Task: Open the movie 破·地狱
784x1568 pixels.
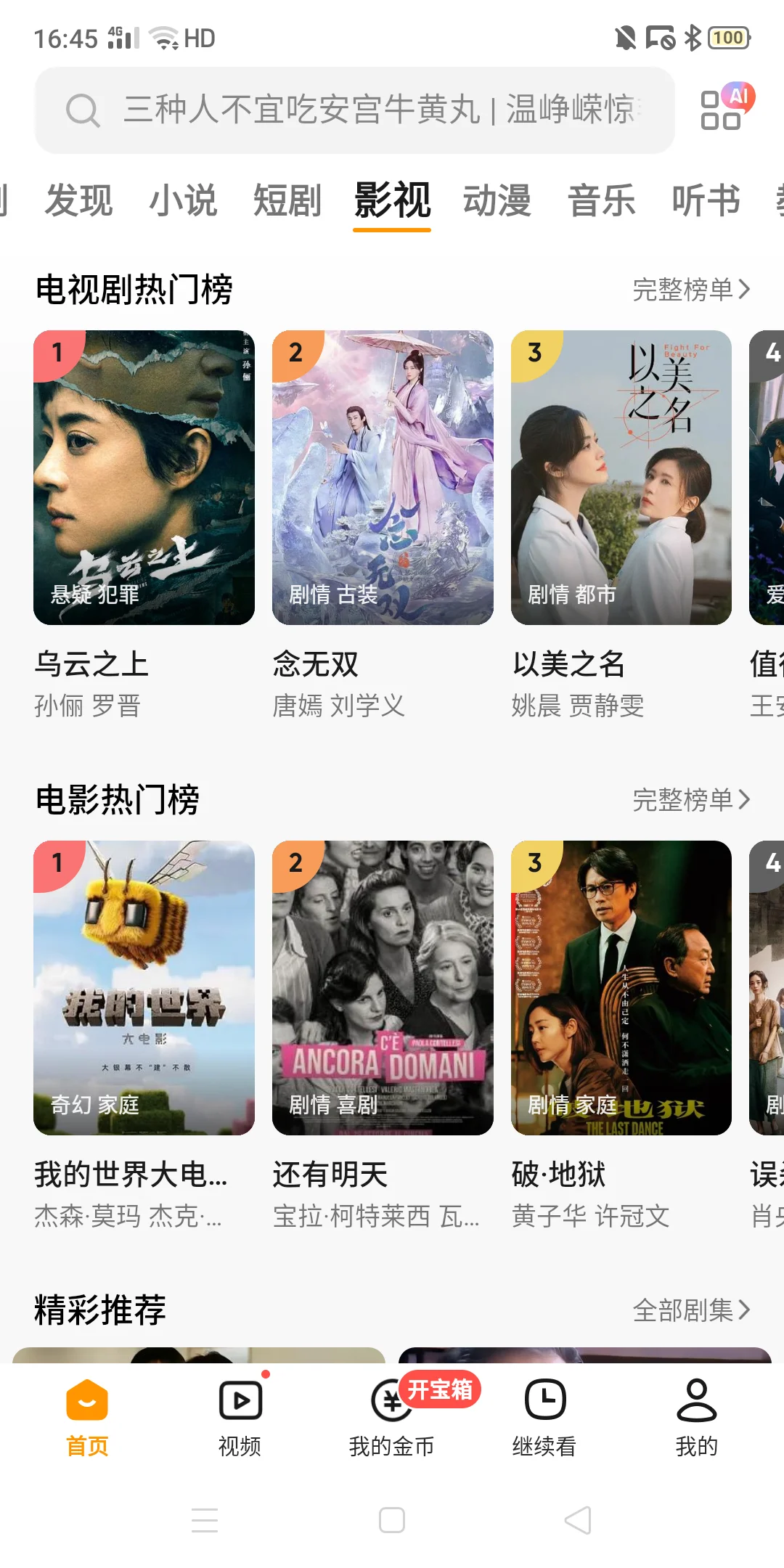Action: [621, 988]
